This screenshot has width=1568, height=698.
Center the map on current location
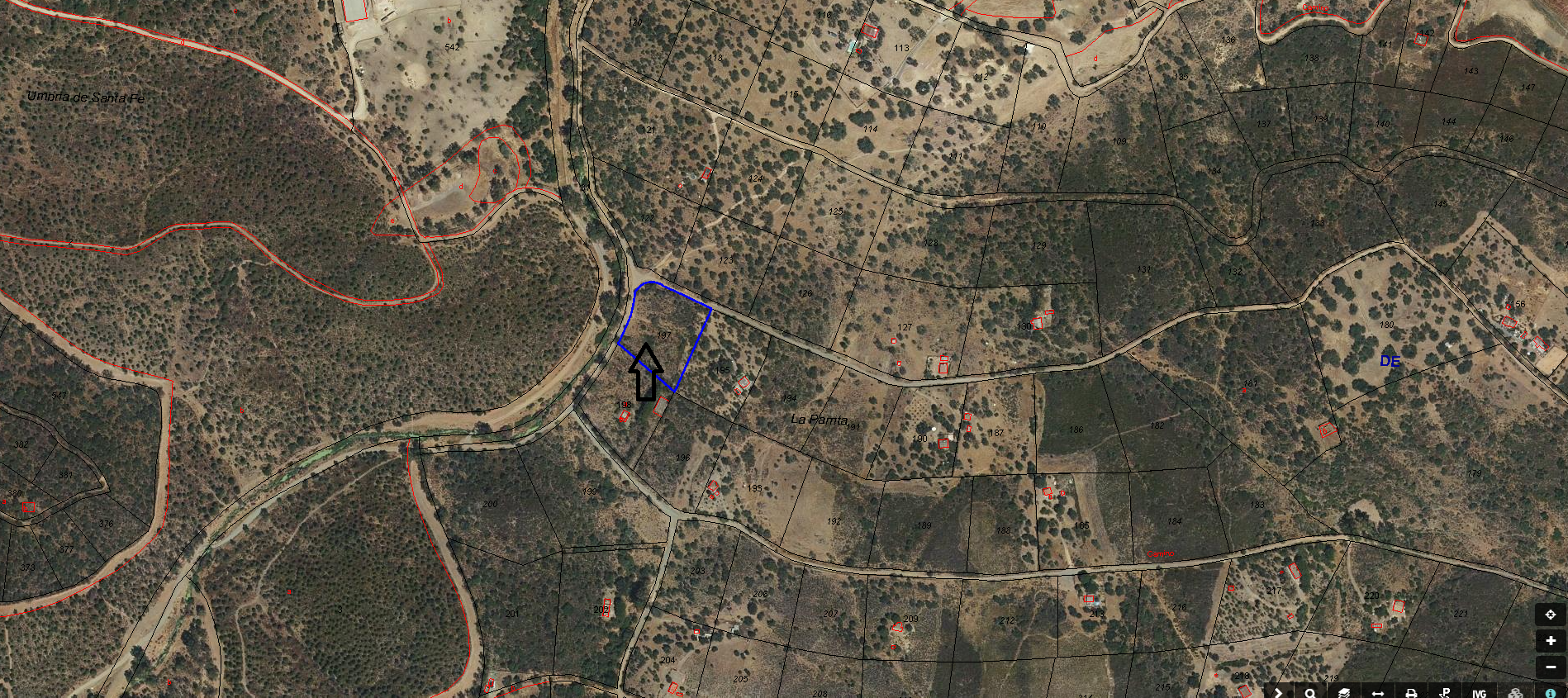[1550, 615]
